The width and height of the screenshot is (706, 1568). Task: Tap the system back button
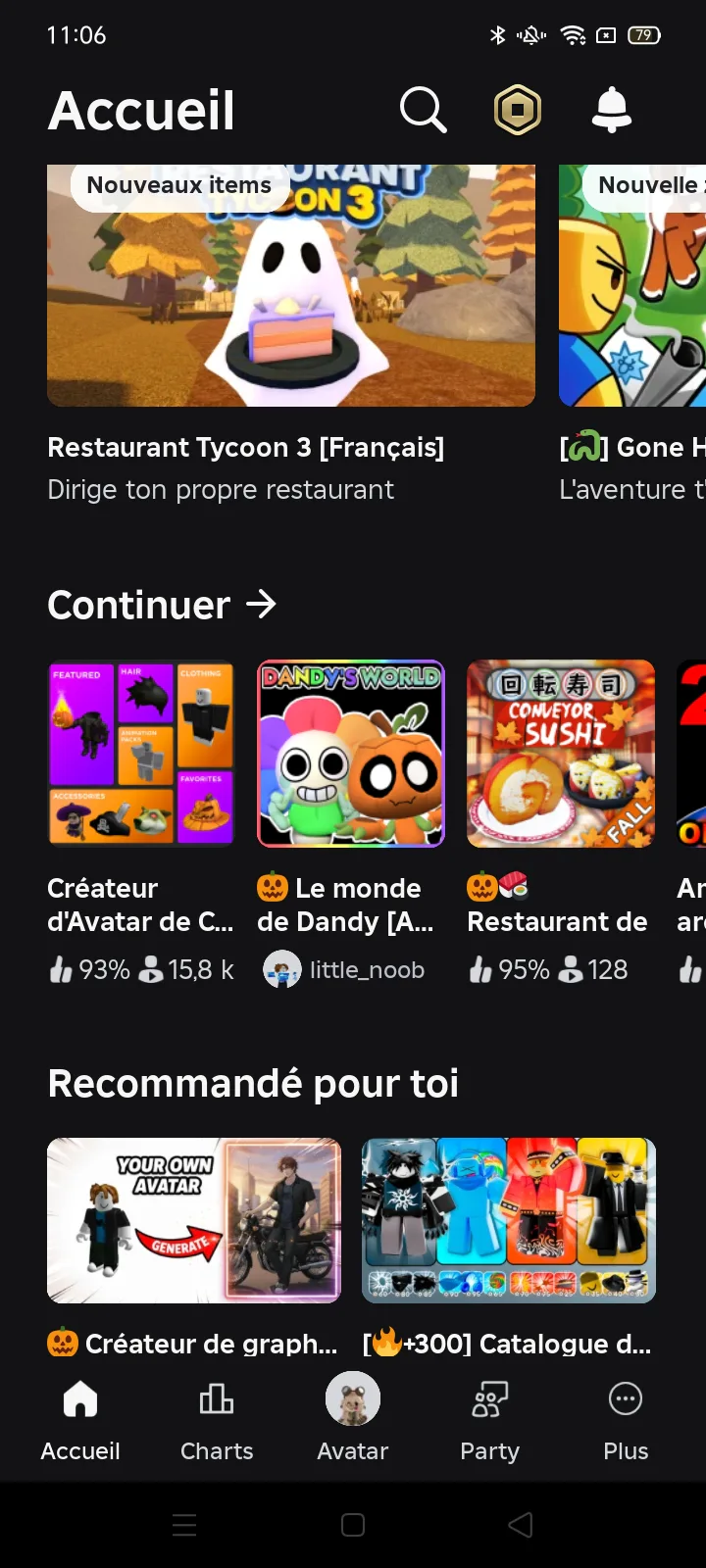click(521, 1525)
